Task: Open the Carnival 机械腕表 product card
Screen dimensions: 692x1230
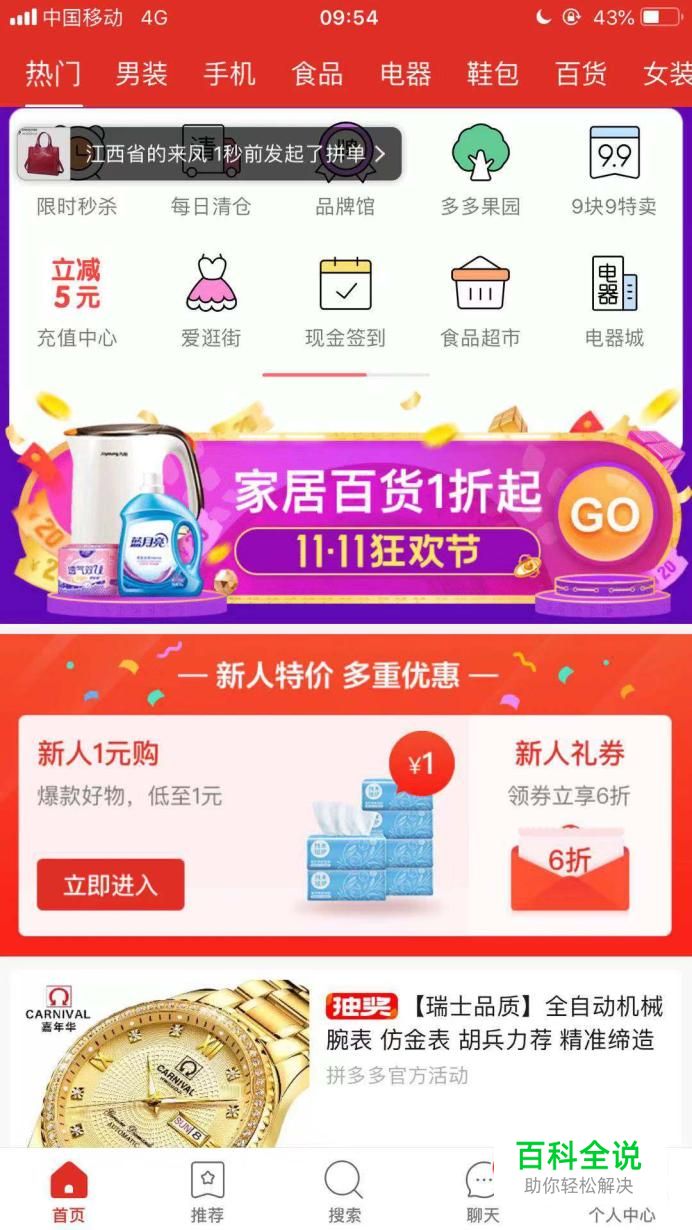Action: click(345, 1060)
